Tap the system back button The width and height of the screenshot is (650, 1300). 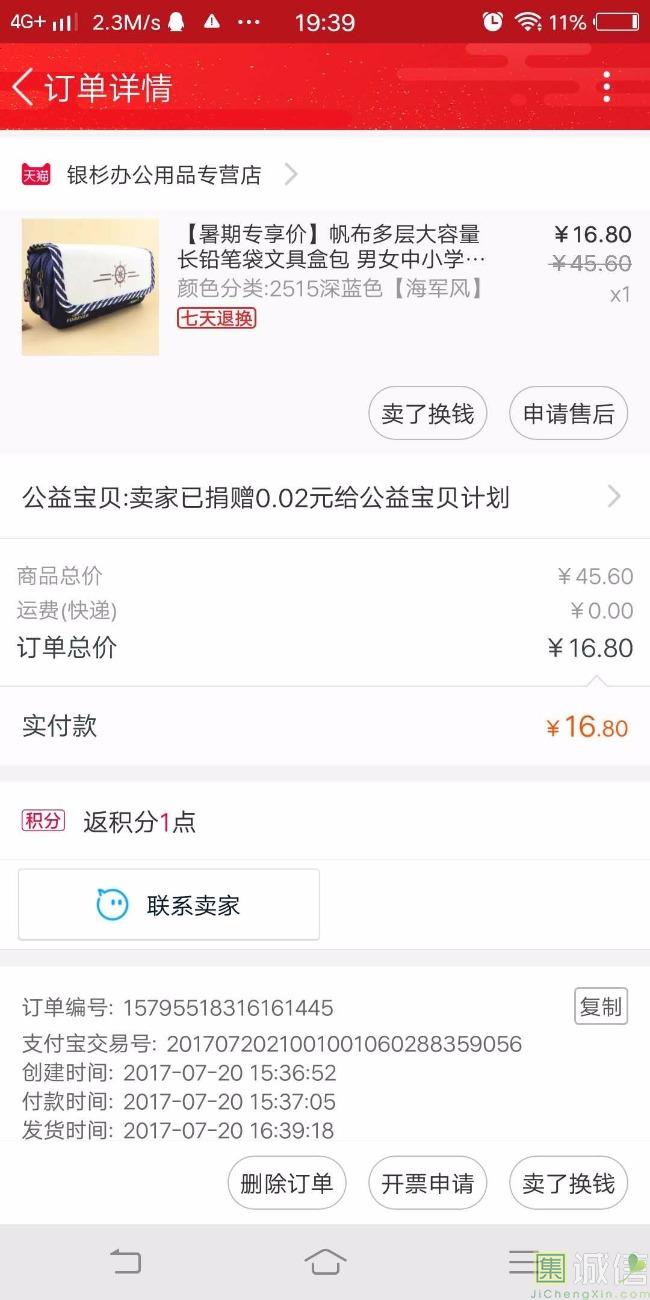126,1261
